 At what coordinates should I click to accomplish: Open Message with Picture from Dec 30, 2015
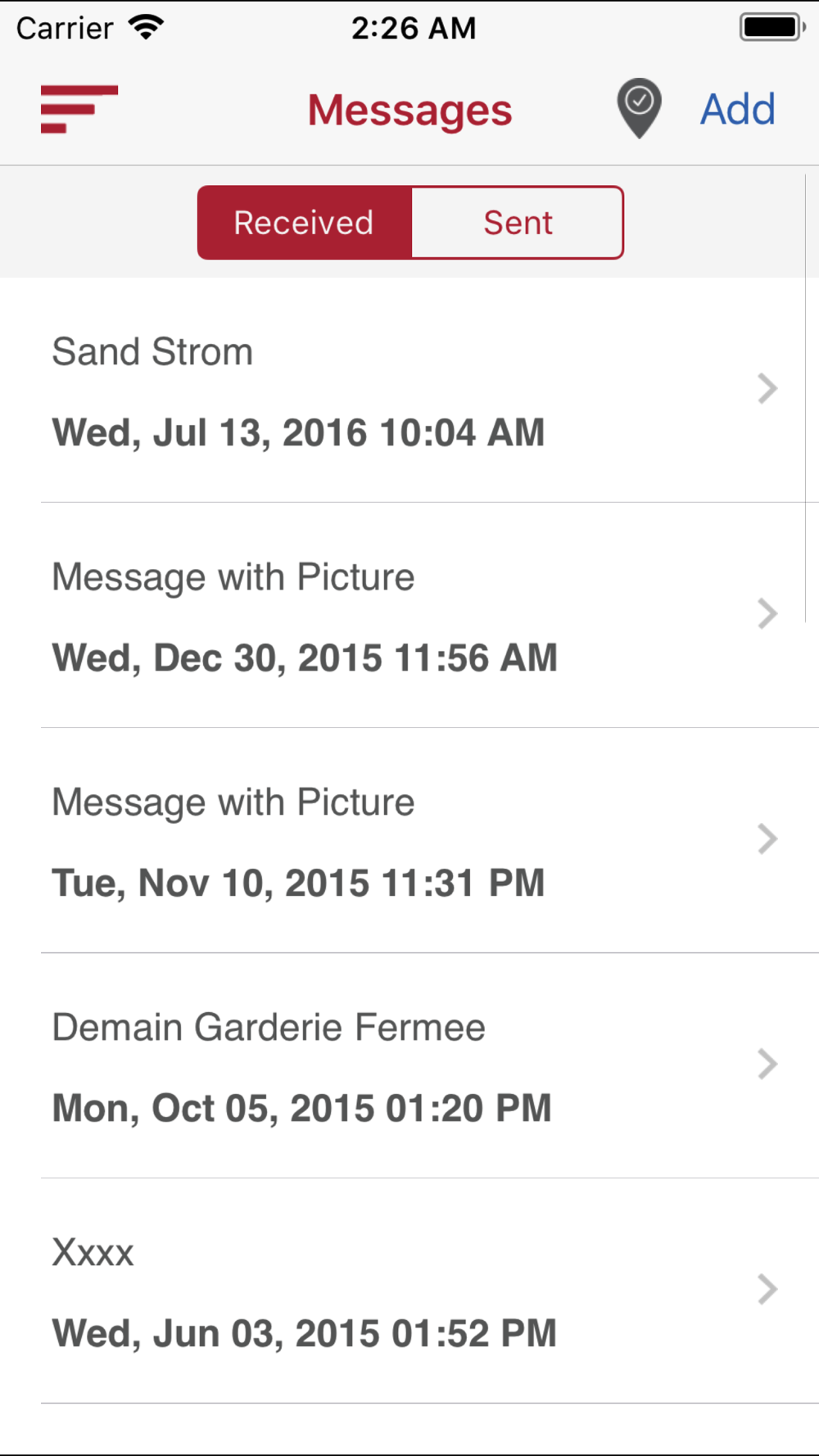pos(409,616)
